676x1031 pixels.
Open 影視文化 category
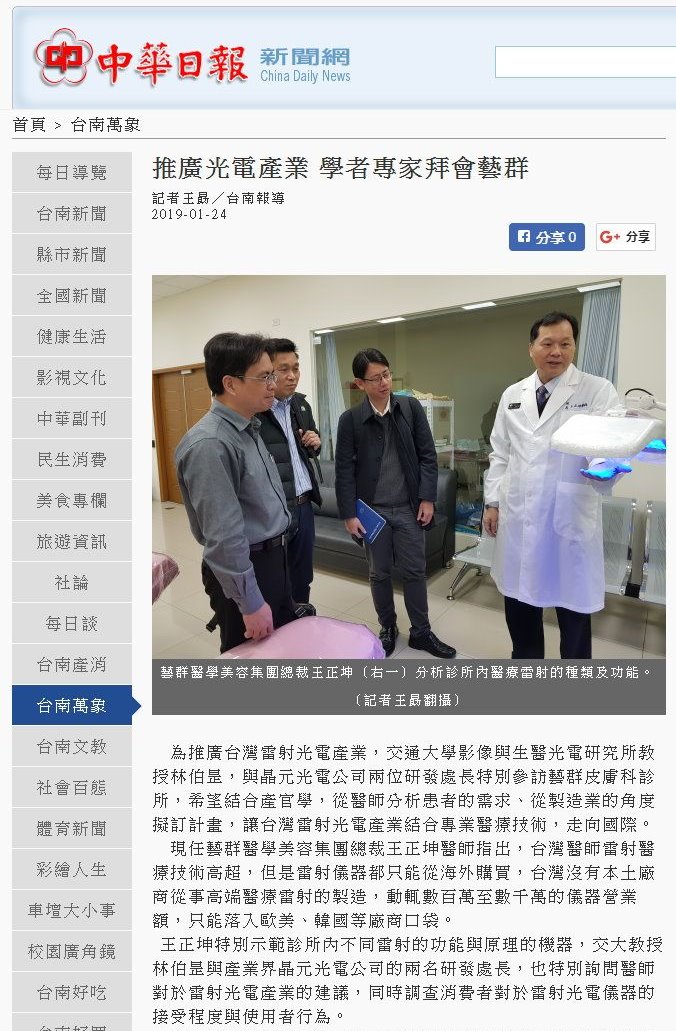[71, 377]
